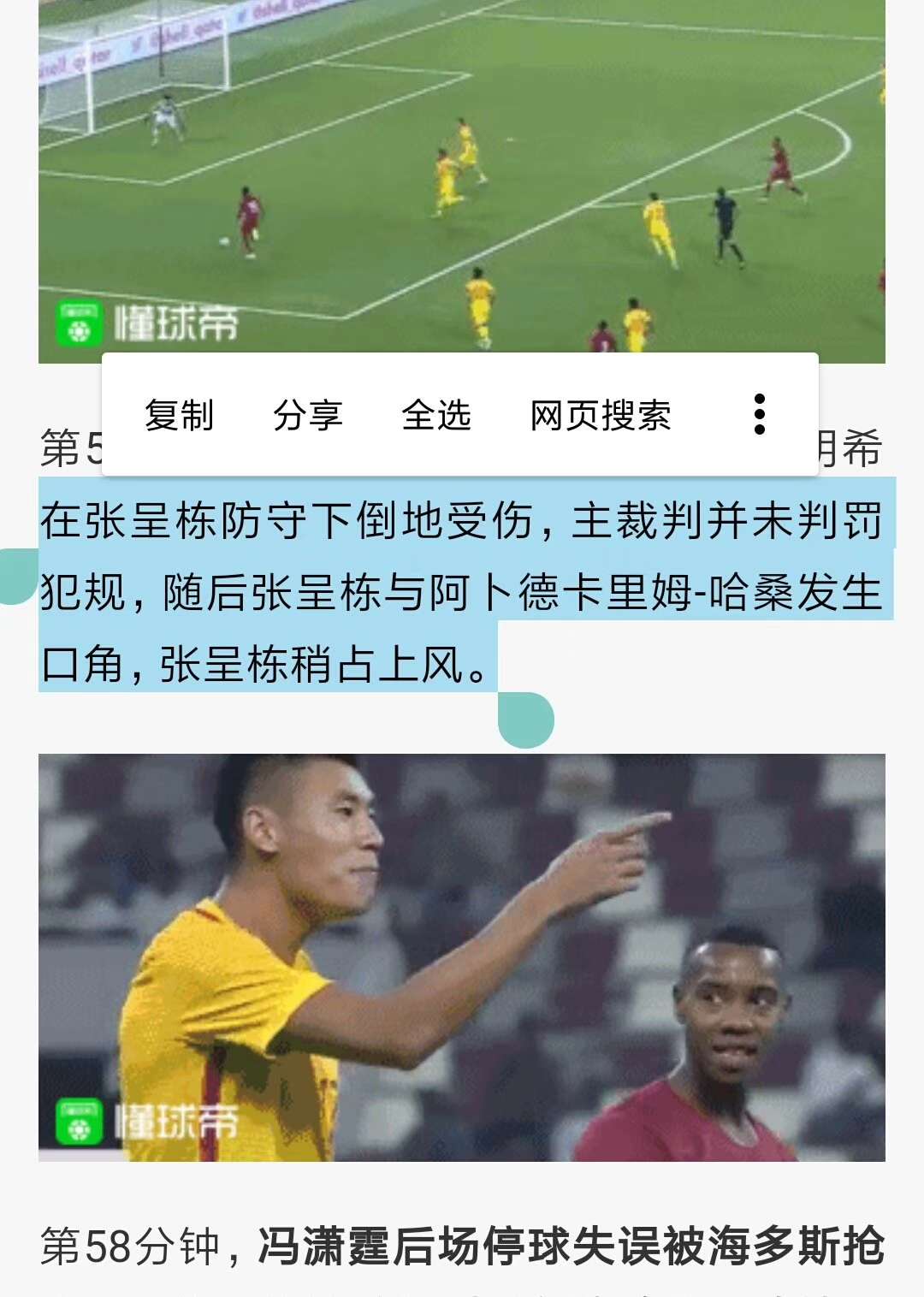Share the selected text
Screen dimensions: 924x1297
pos(307,416)
